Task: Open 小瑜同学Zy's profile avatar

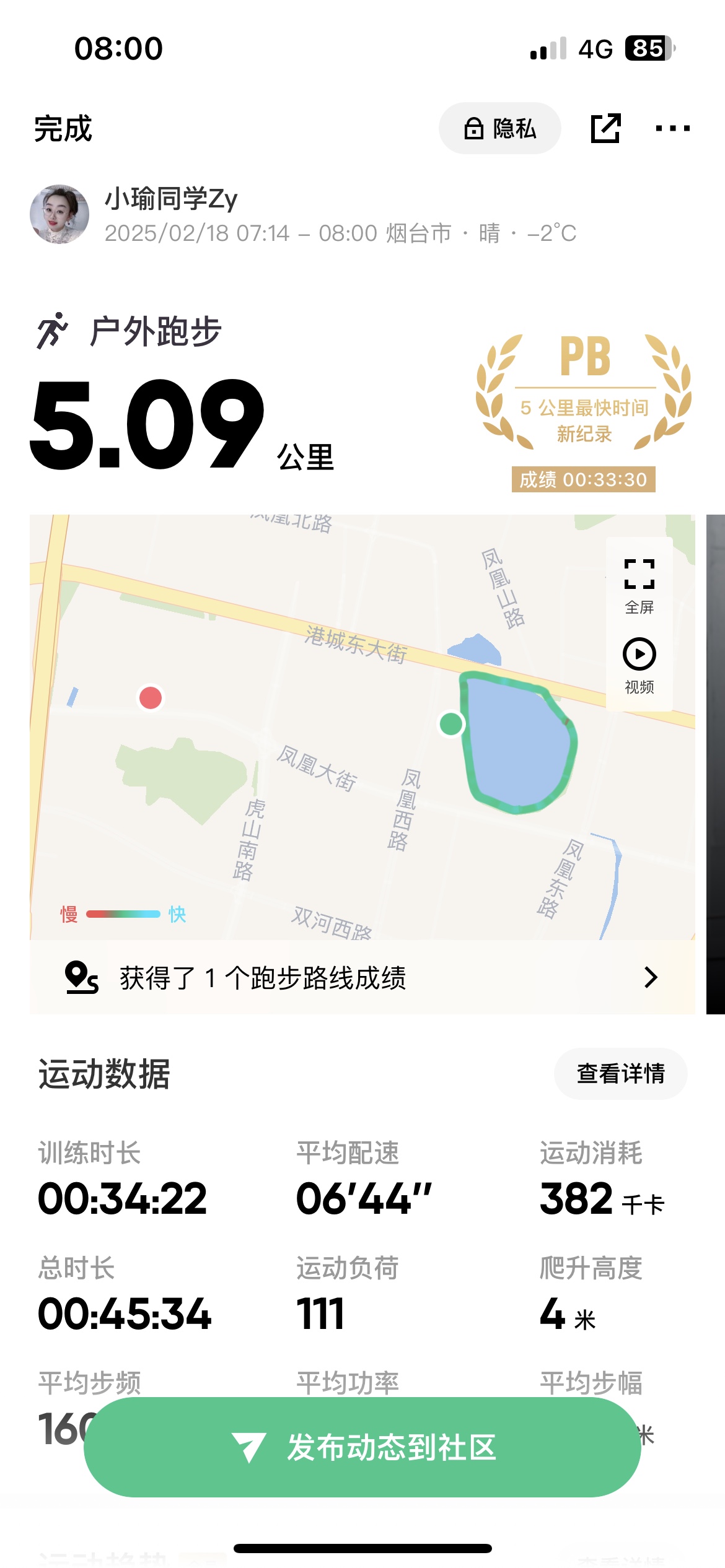Action: coord(59,214)
